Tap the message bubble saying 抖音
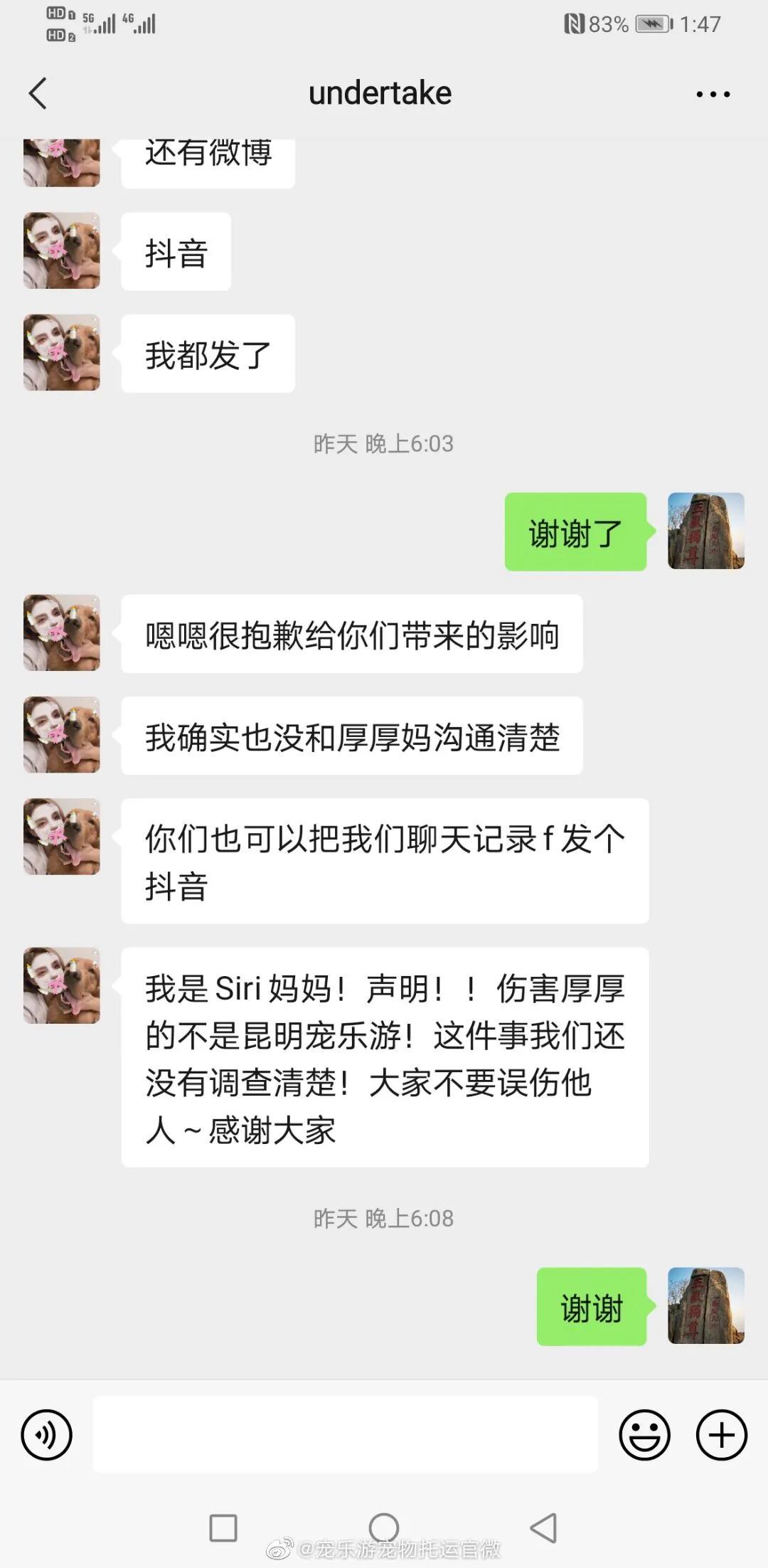Screen dimensions: 768x1568 [175, 251]
